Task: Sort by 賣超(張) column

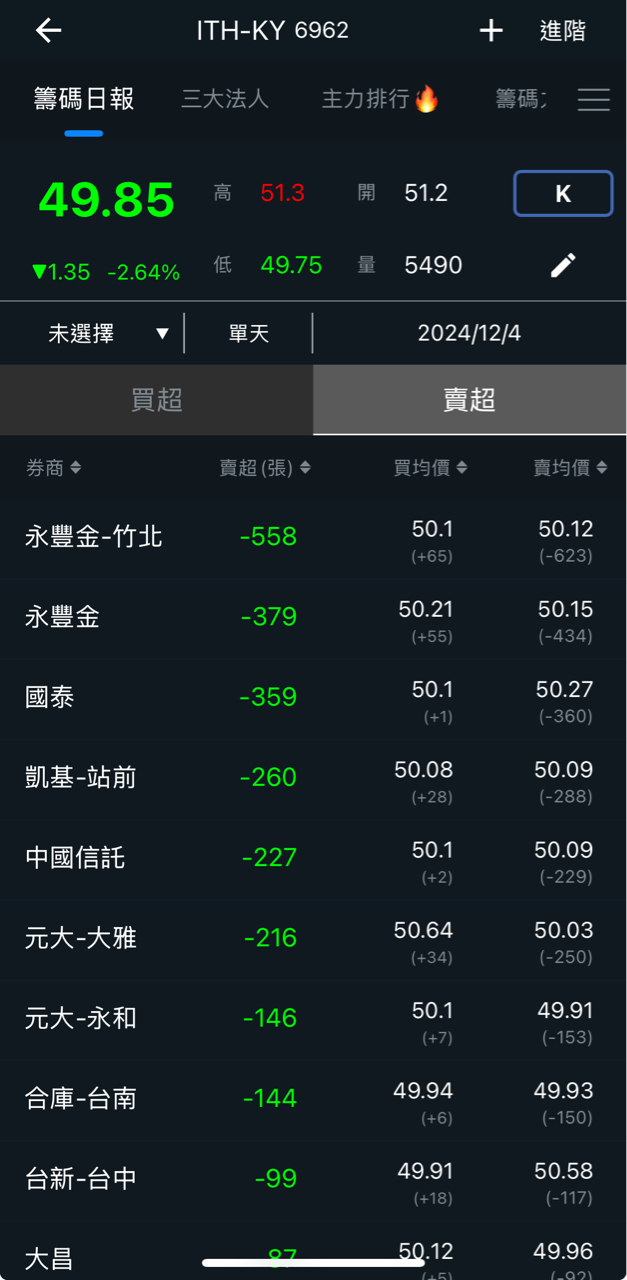Action: [264, 468]
